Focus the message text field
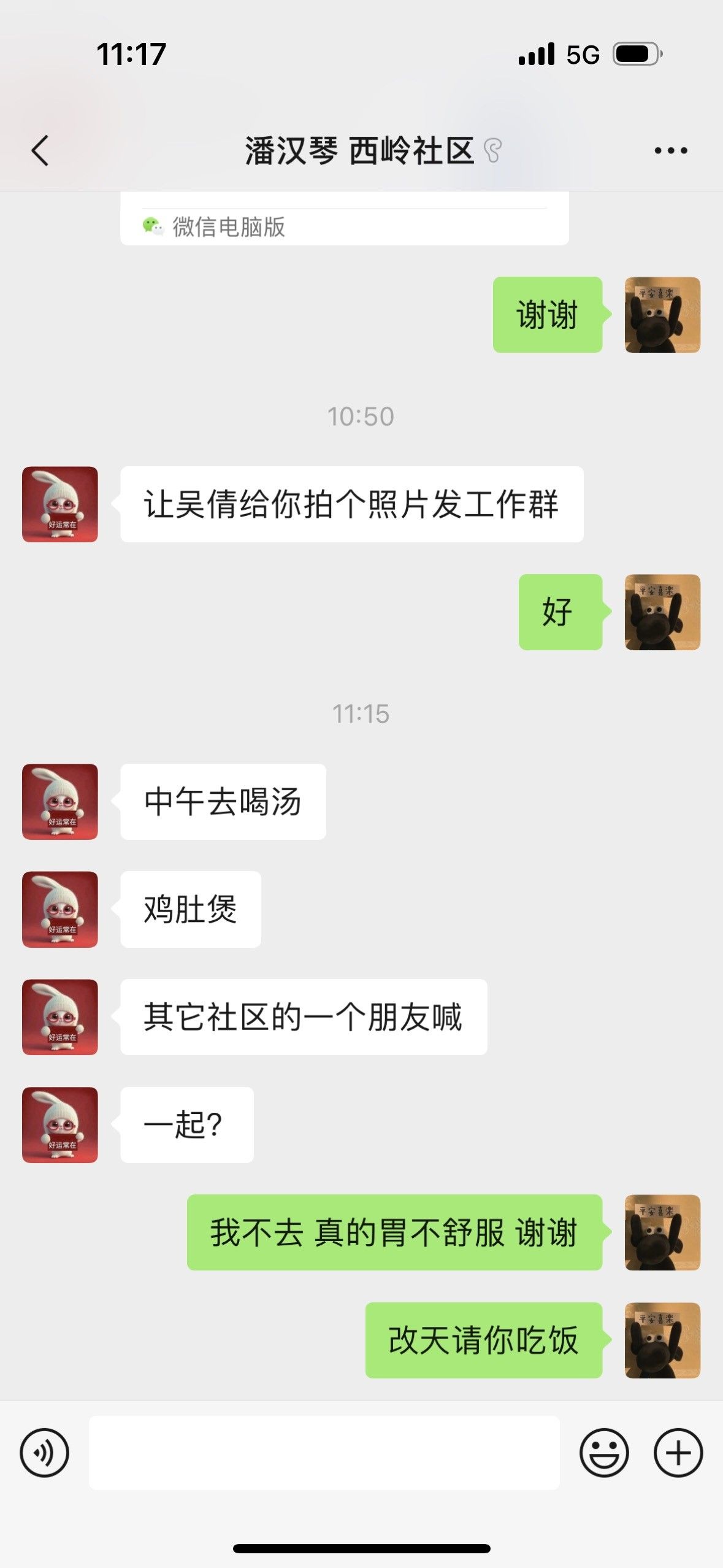723x1568 pixels. tap(324, 1452)
